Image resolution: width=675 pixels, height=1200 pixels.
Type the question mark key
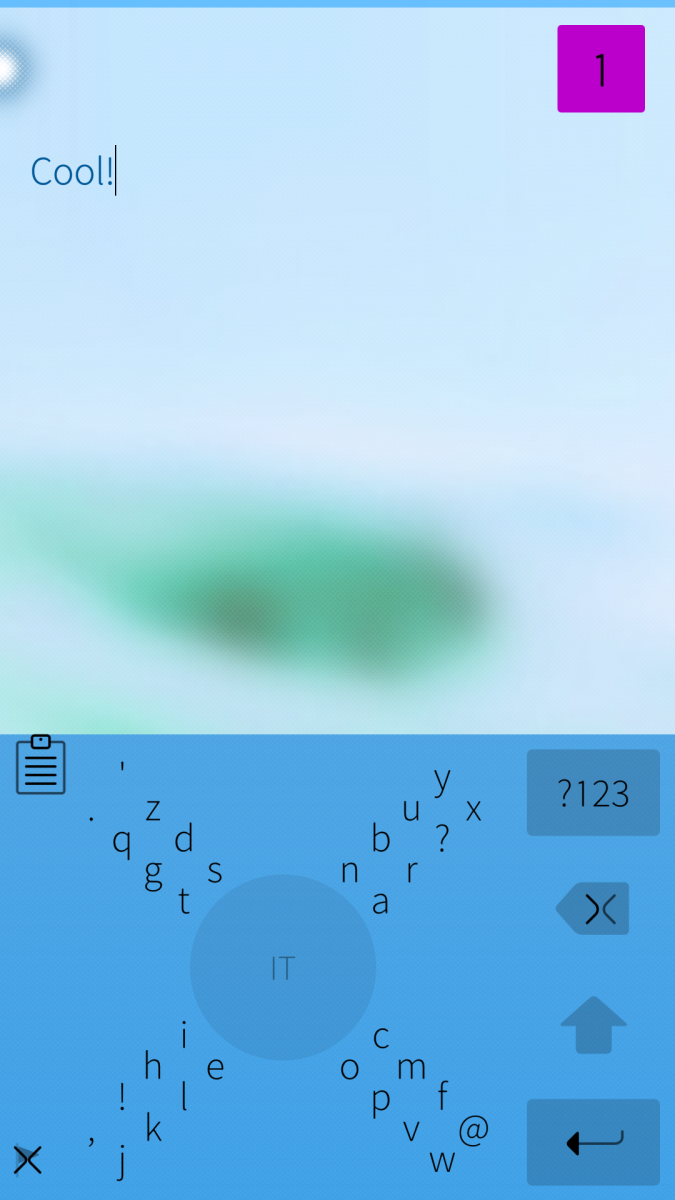pos(442,838)
